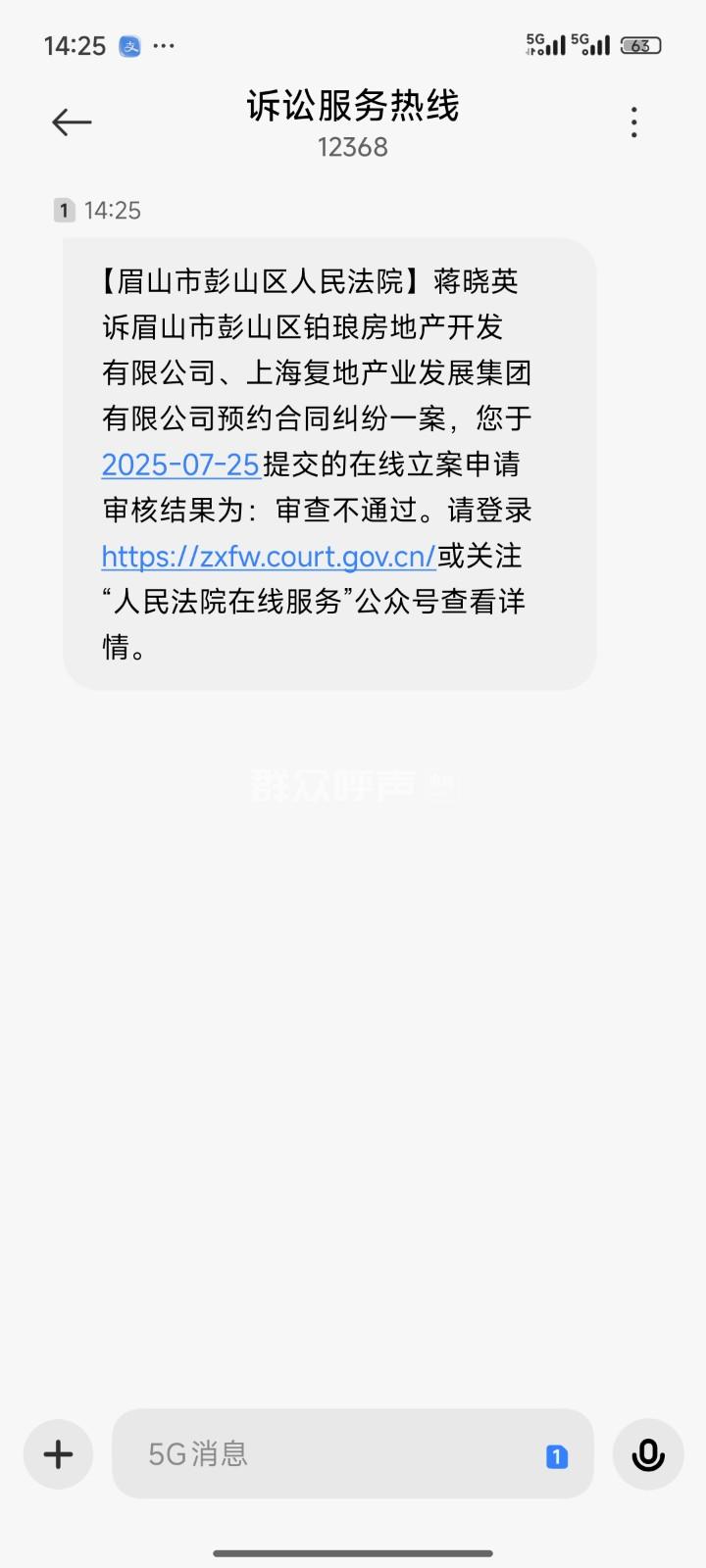Go back using the arrow icon
This screenshot has width=706, height=1568.
pos(72,122)
